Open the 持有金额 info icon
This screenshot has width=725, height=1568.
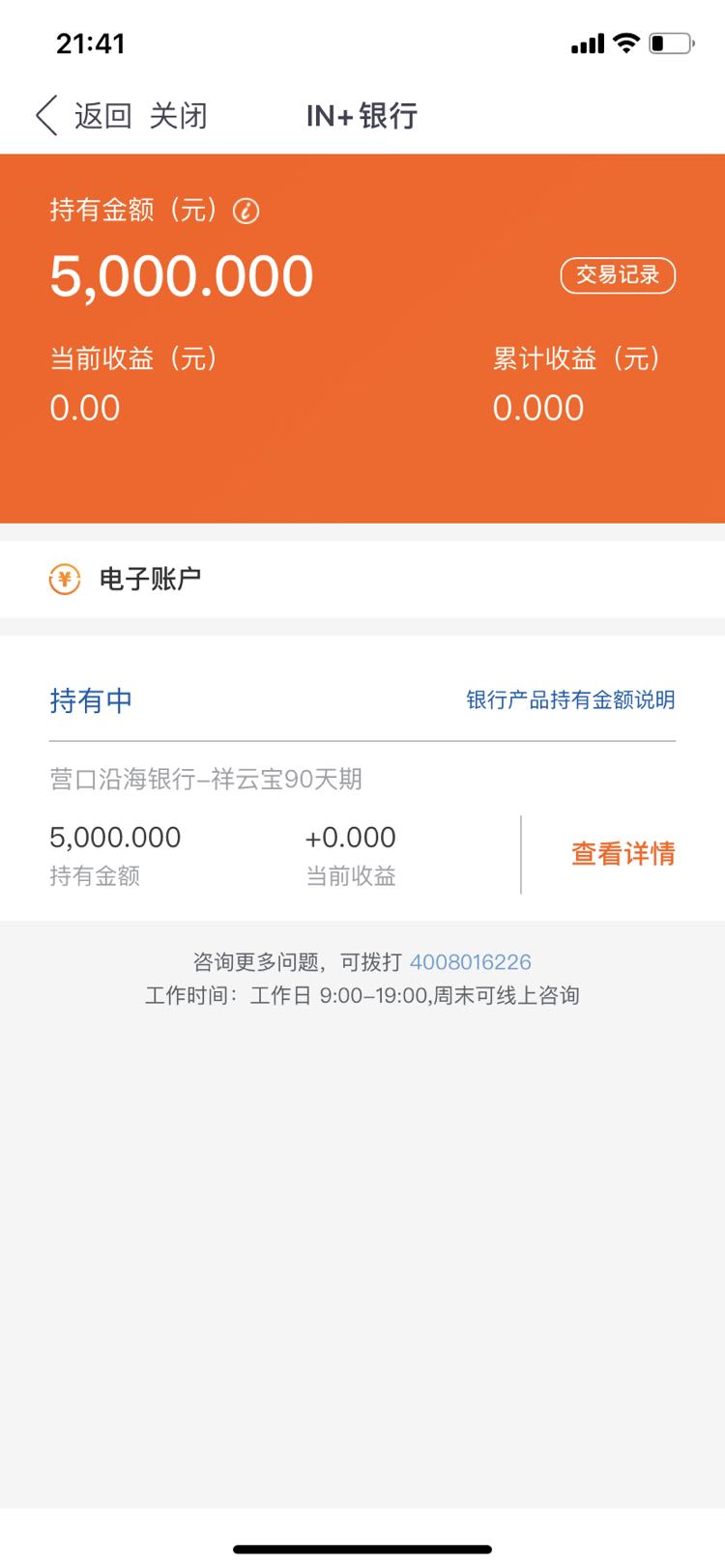(246, 211)
